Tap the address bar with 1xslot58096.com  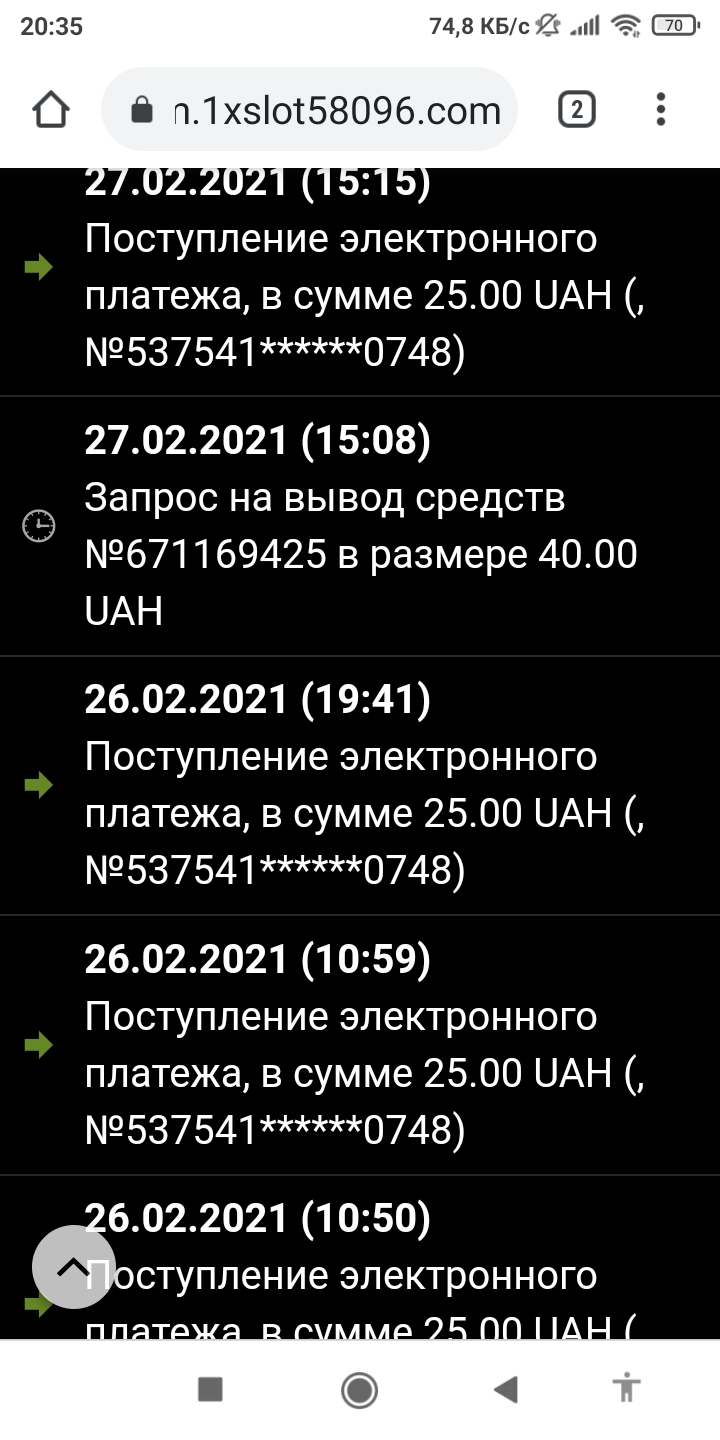pyautogui.click(x=310, y=110)
